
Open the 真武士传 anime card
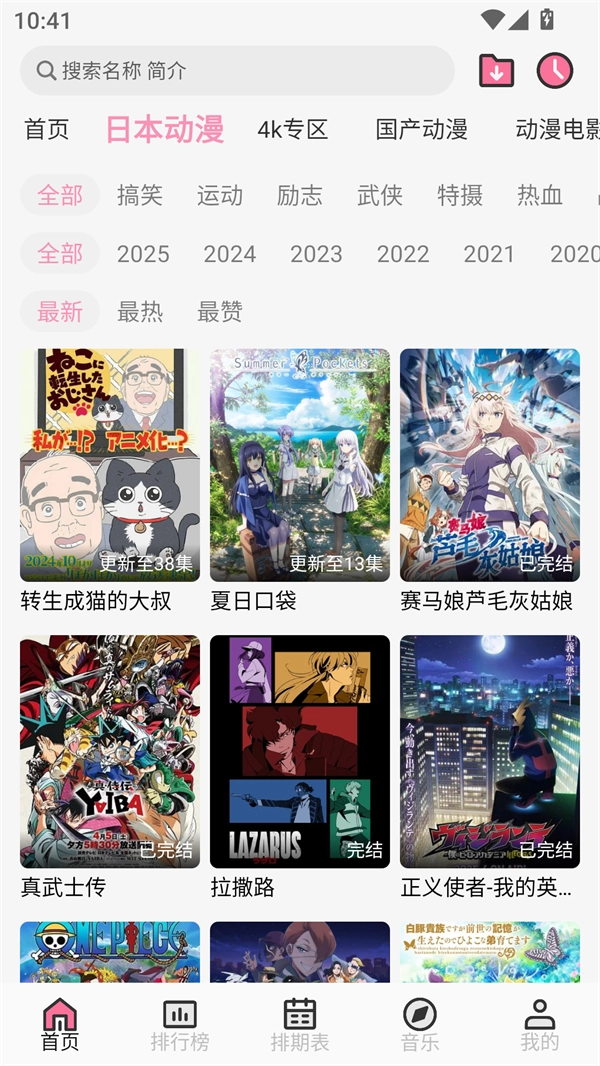pyautogui.click(x=110, y=752)
